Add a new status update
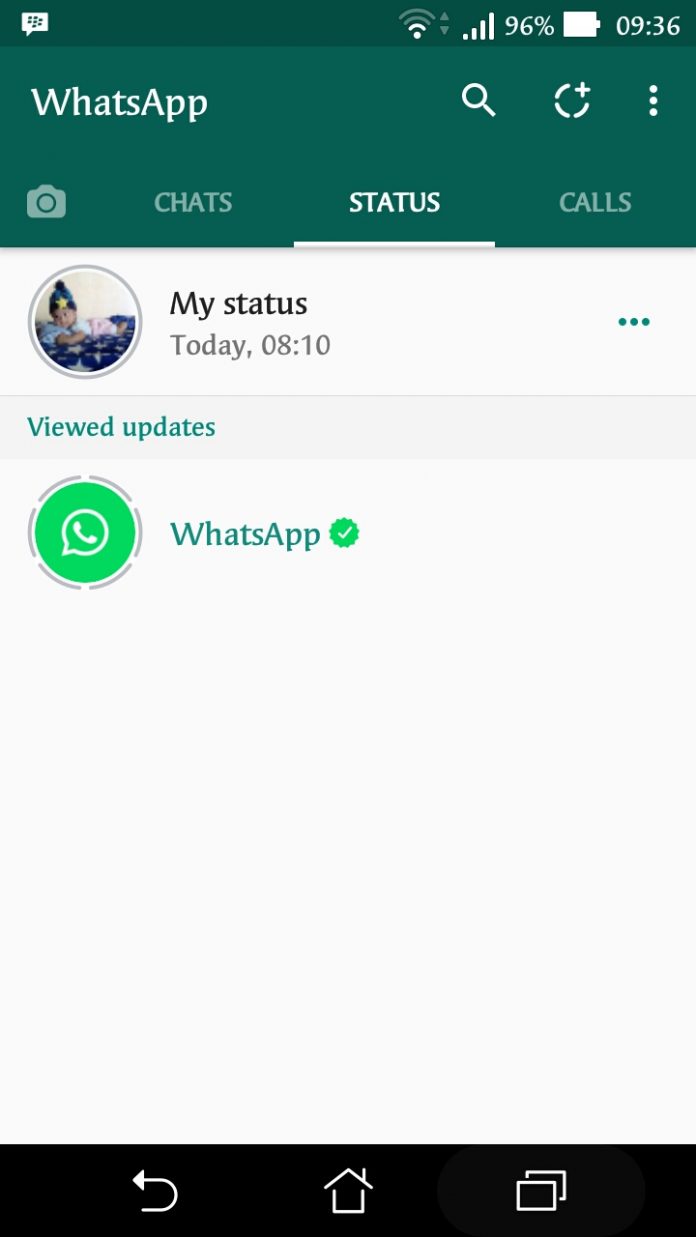The image size is (696, 1237). (x=573, y=101)
